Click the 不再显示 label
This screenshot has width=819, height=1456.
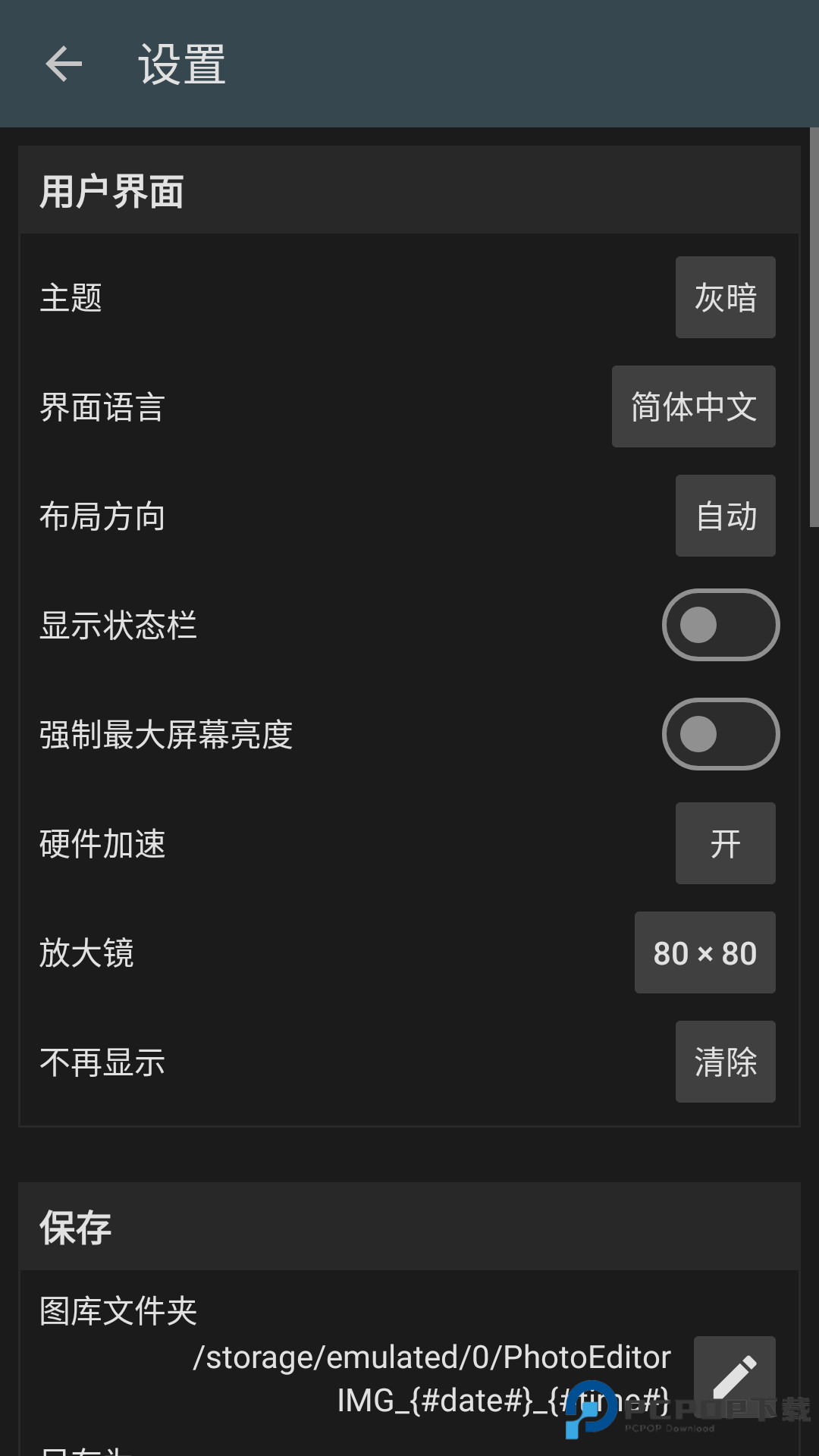coord(103,1062)
